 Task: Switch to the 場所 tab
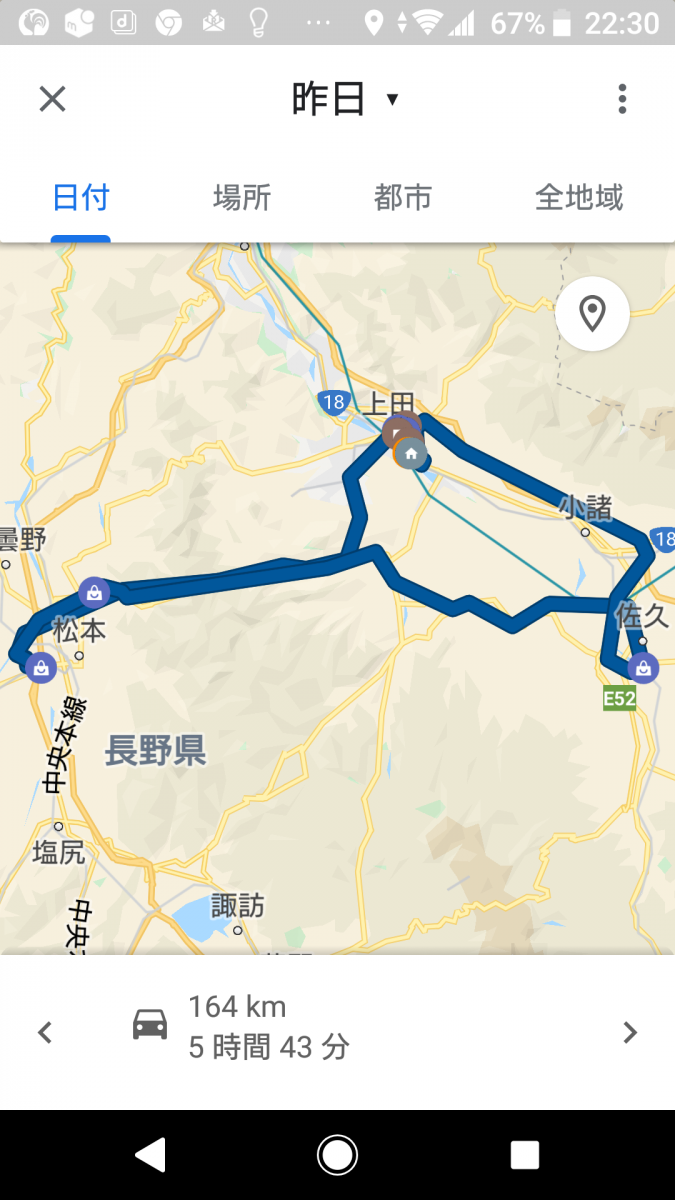coord(242,197)
